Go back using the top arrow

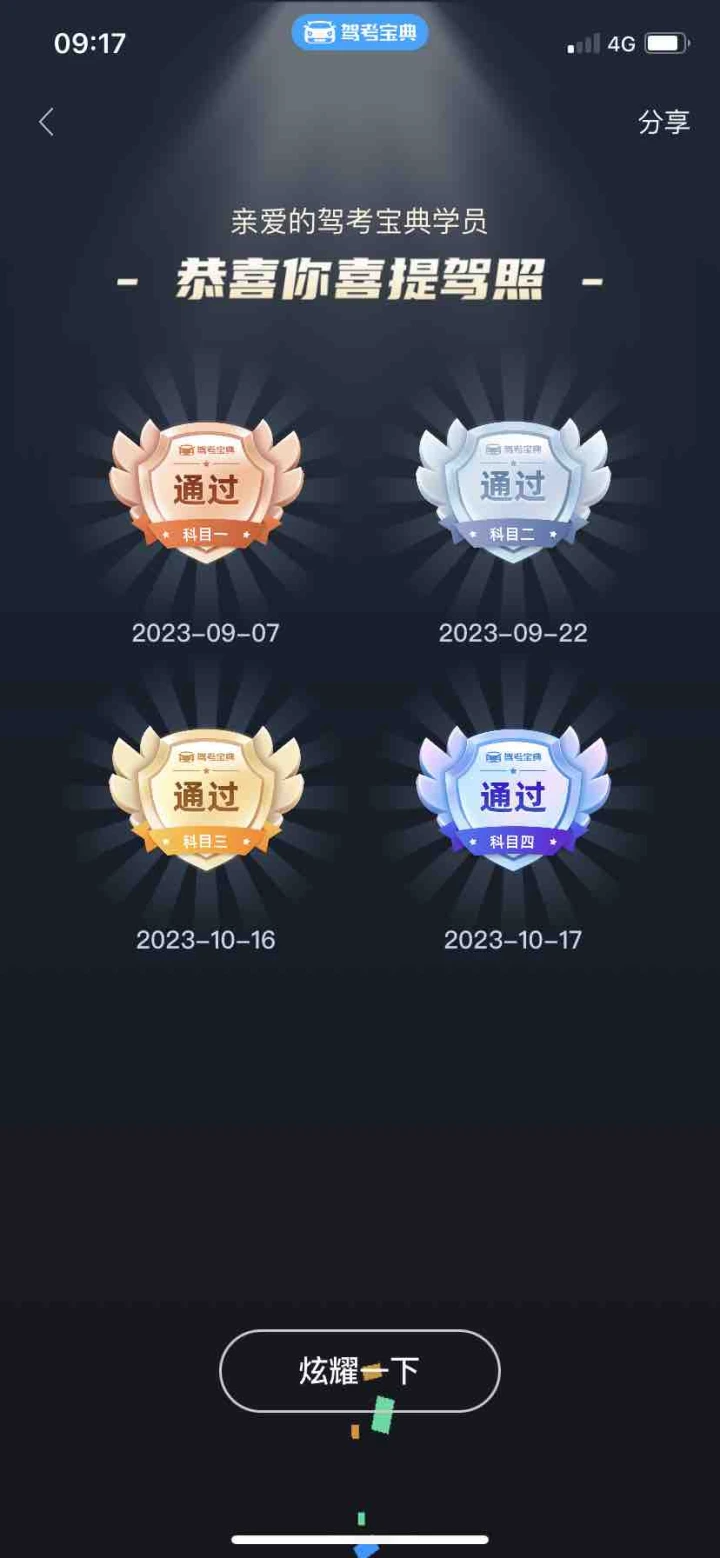[46, 122]
